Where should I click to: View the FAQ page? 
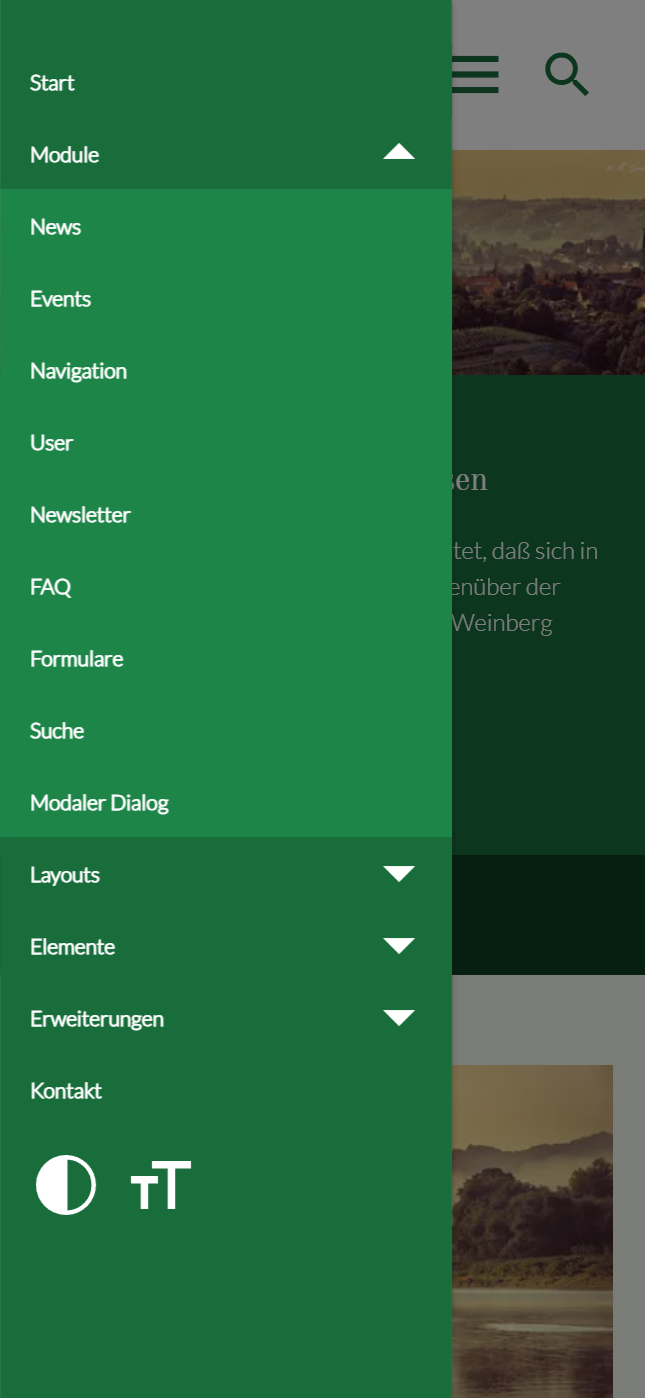point(50,587)
